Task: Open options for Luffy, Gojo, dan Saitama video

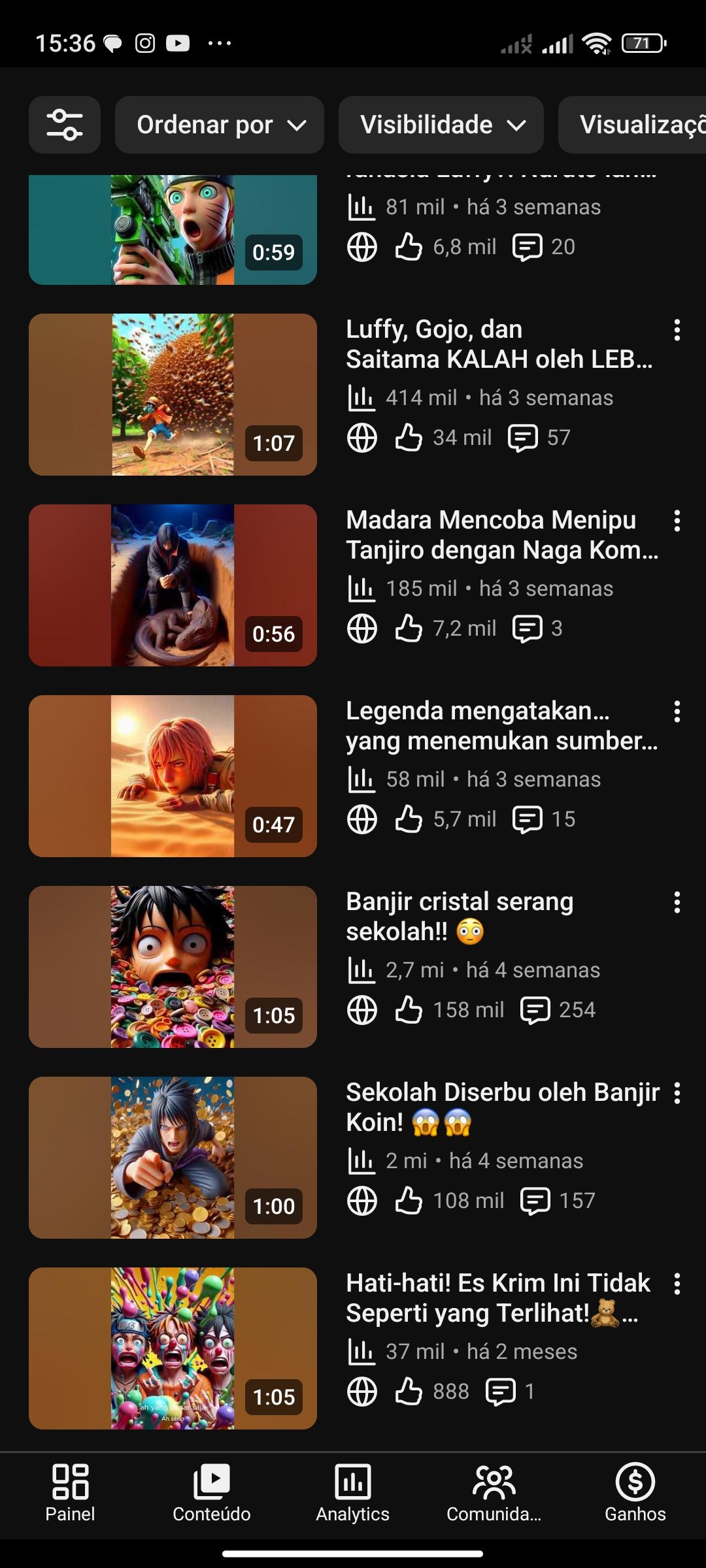Action: pyautogui.click(x=677, y=331)
